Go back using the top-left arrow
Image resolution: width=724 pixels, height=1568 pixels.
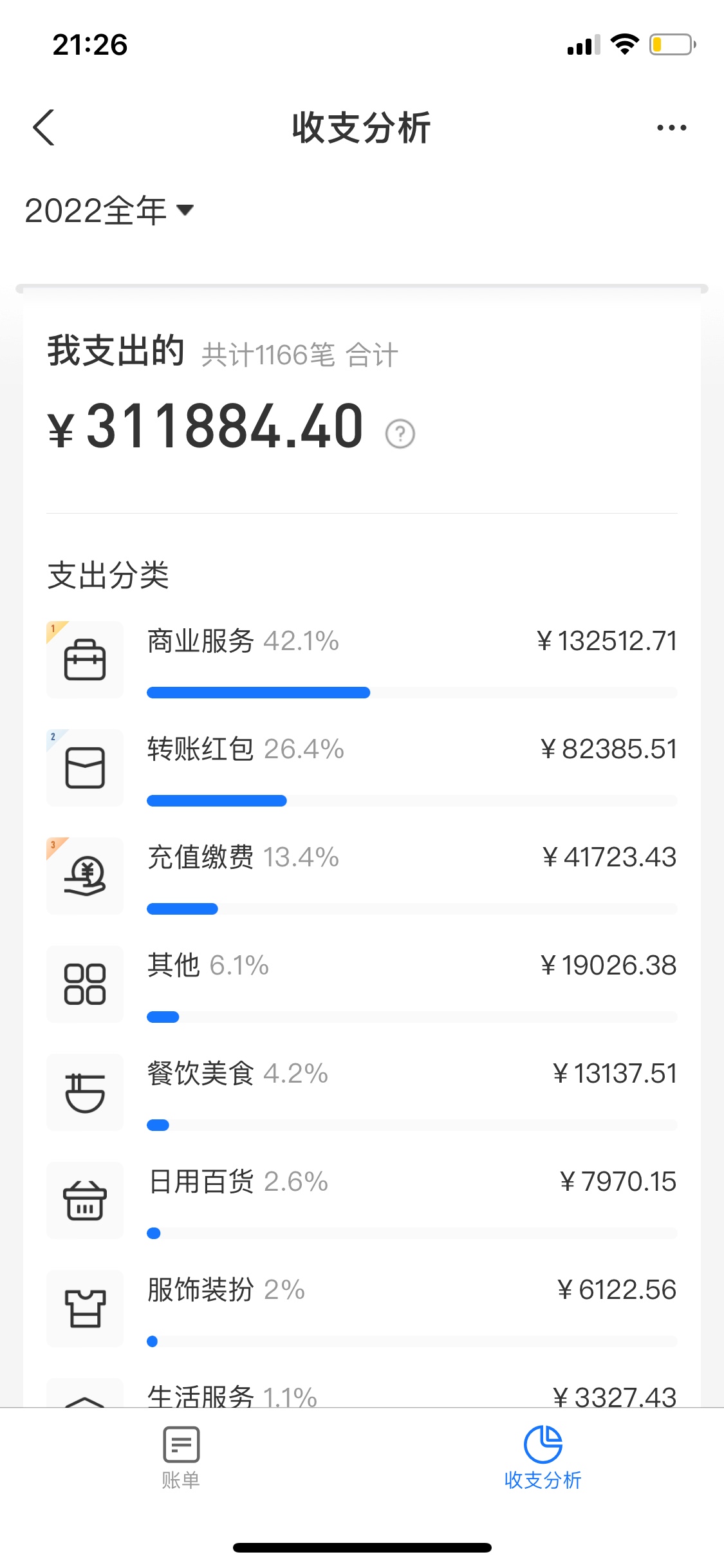(44, 127)
